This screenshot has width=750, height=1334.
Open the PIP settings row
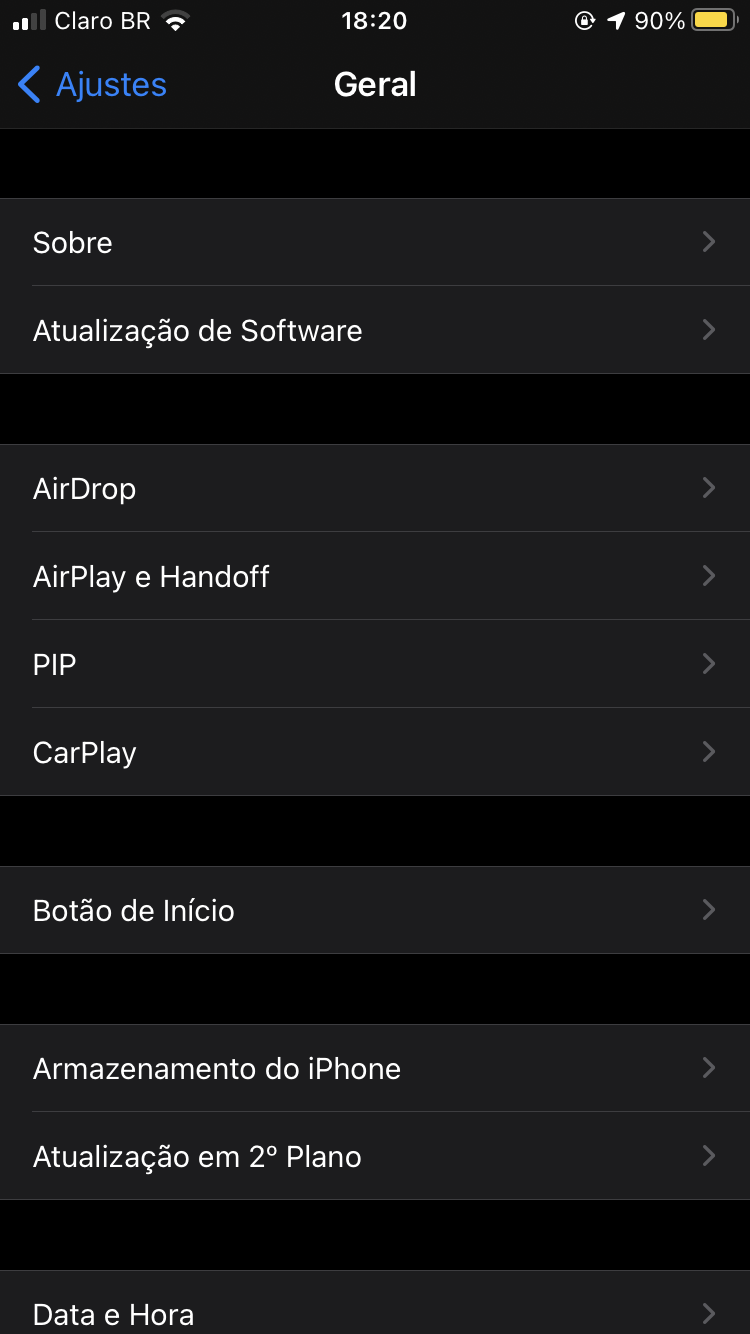(x=374, y=664)
